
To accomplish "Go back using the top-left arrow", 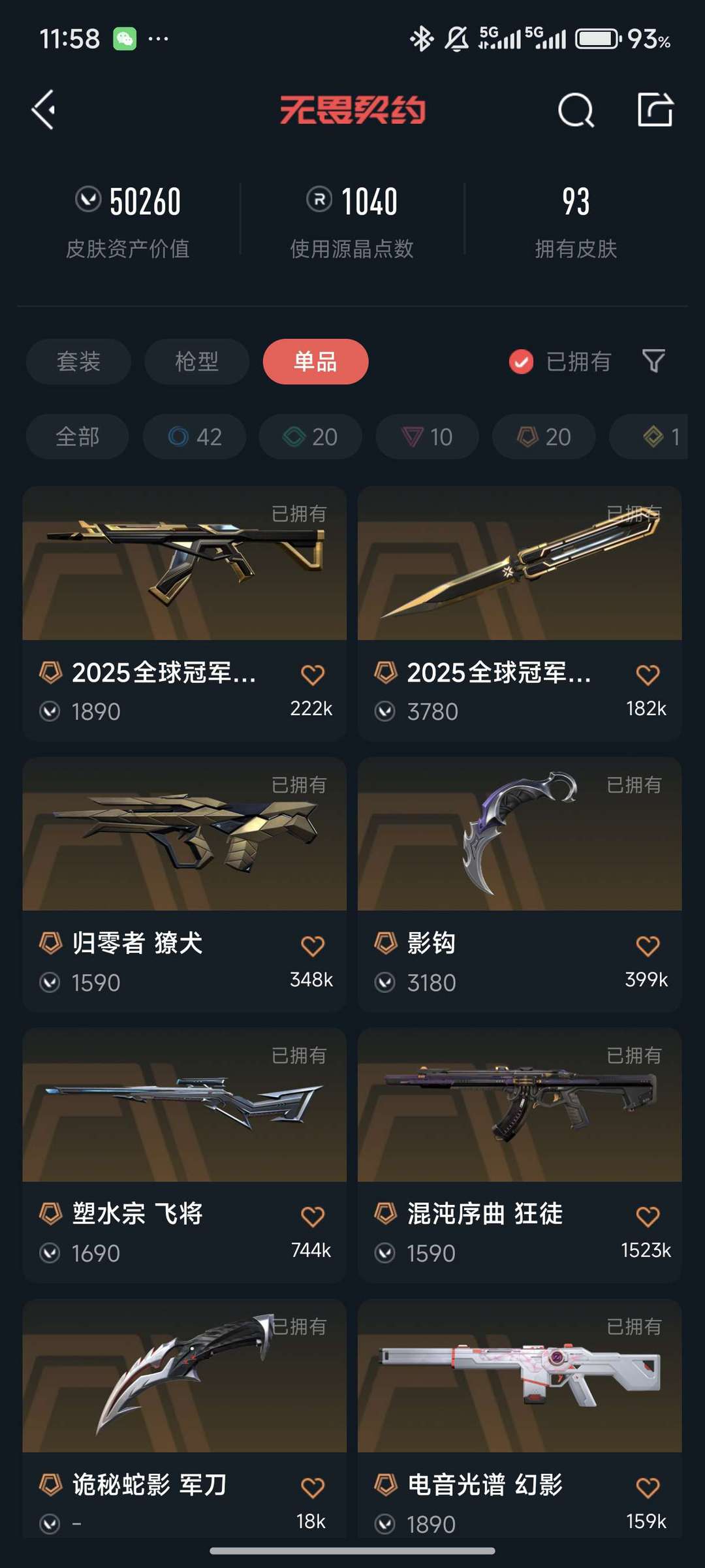I will click(44, 110).
